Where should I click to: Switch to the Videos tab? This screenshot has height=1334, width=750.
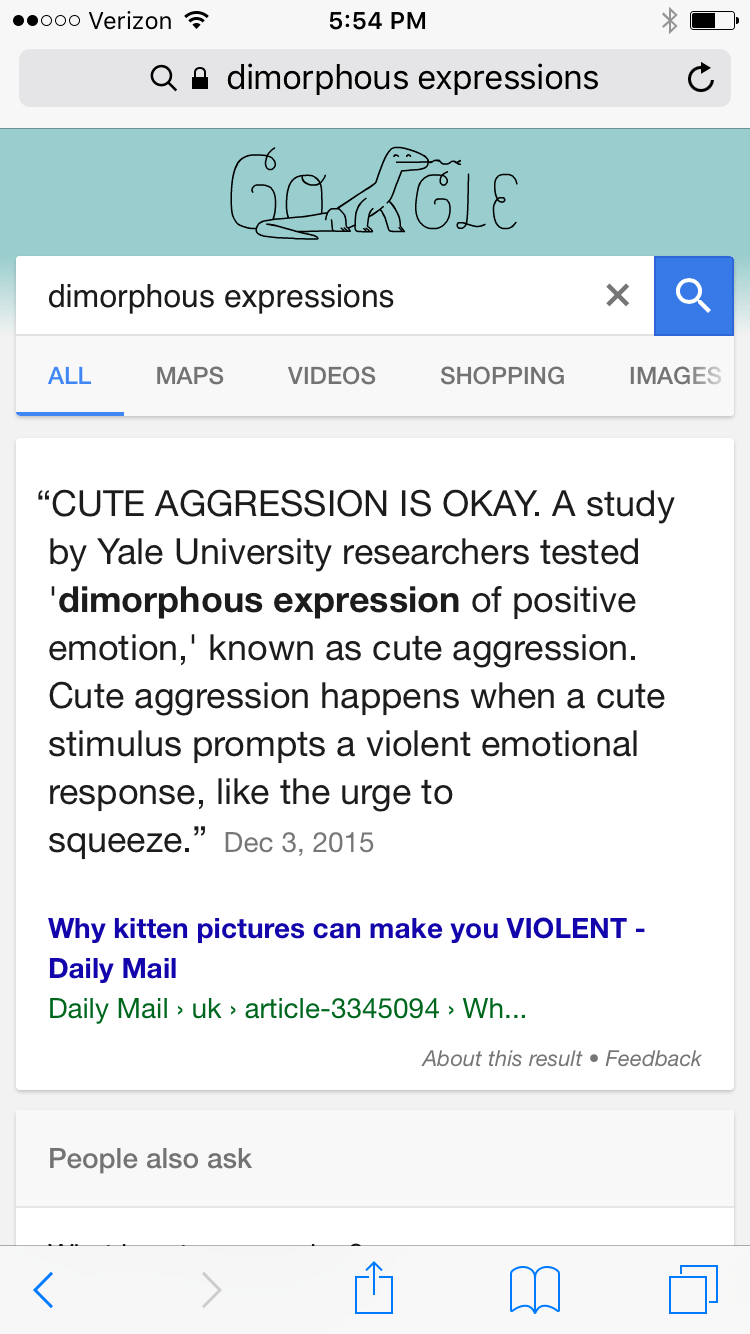coord(331,376)
